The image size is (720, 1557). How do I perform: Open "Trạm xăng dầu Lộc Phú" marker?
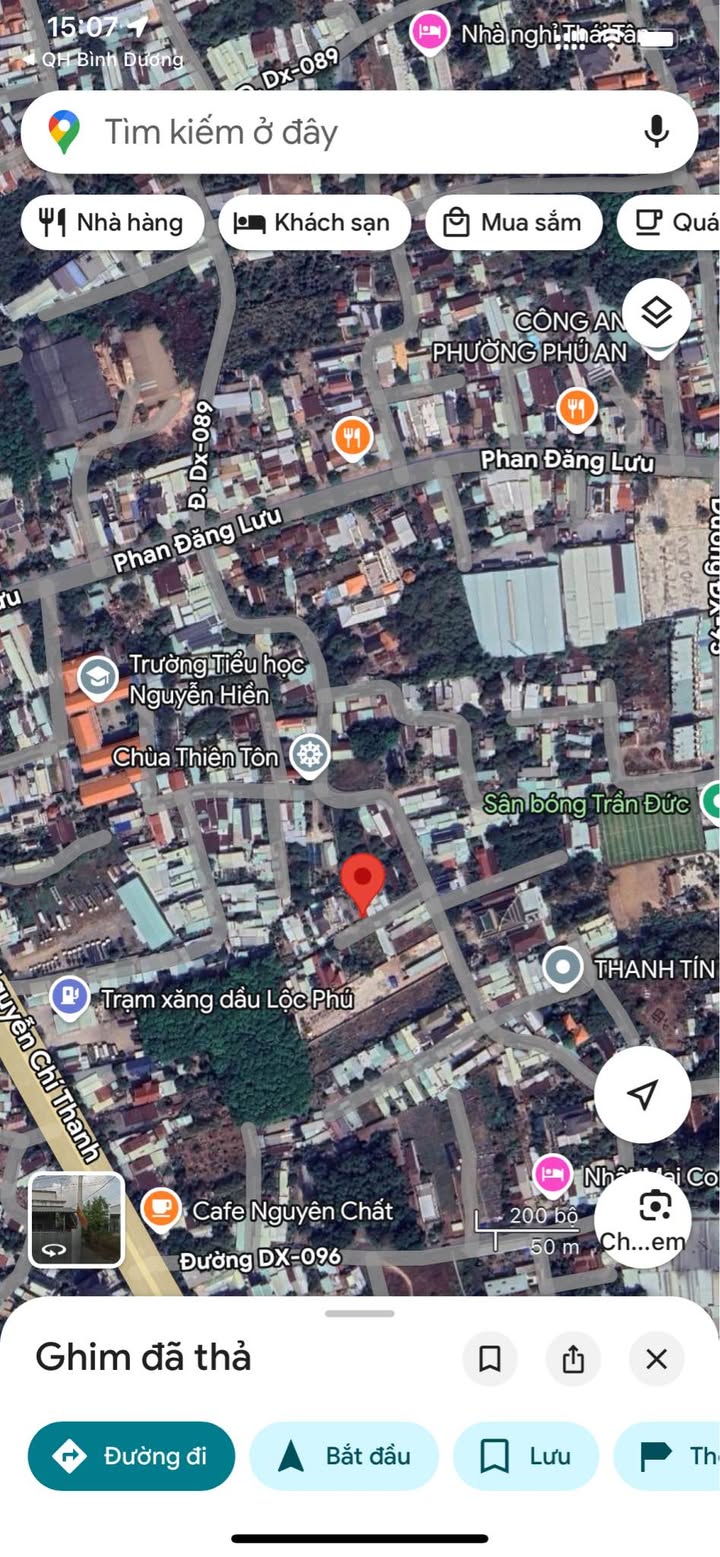coord(69,997)
